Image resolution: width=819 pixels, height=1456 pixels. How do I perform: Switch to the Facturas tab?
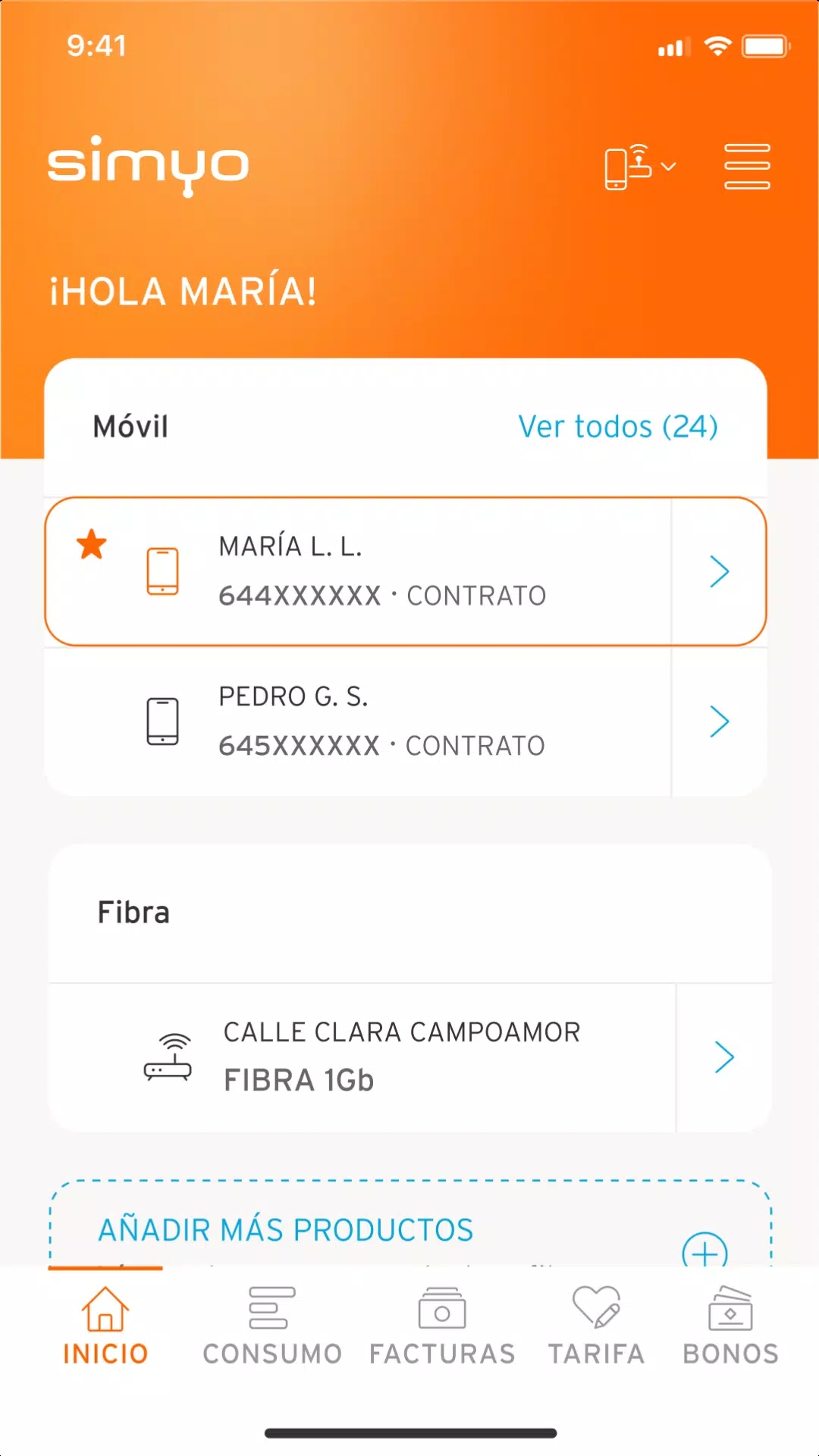442,1326
